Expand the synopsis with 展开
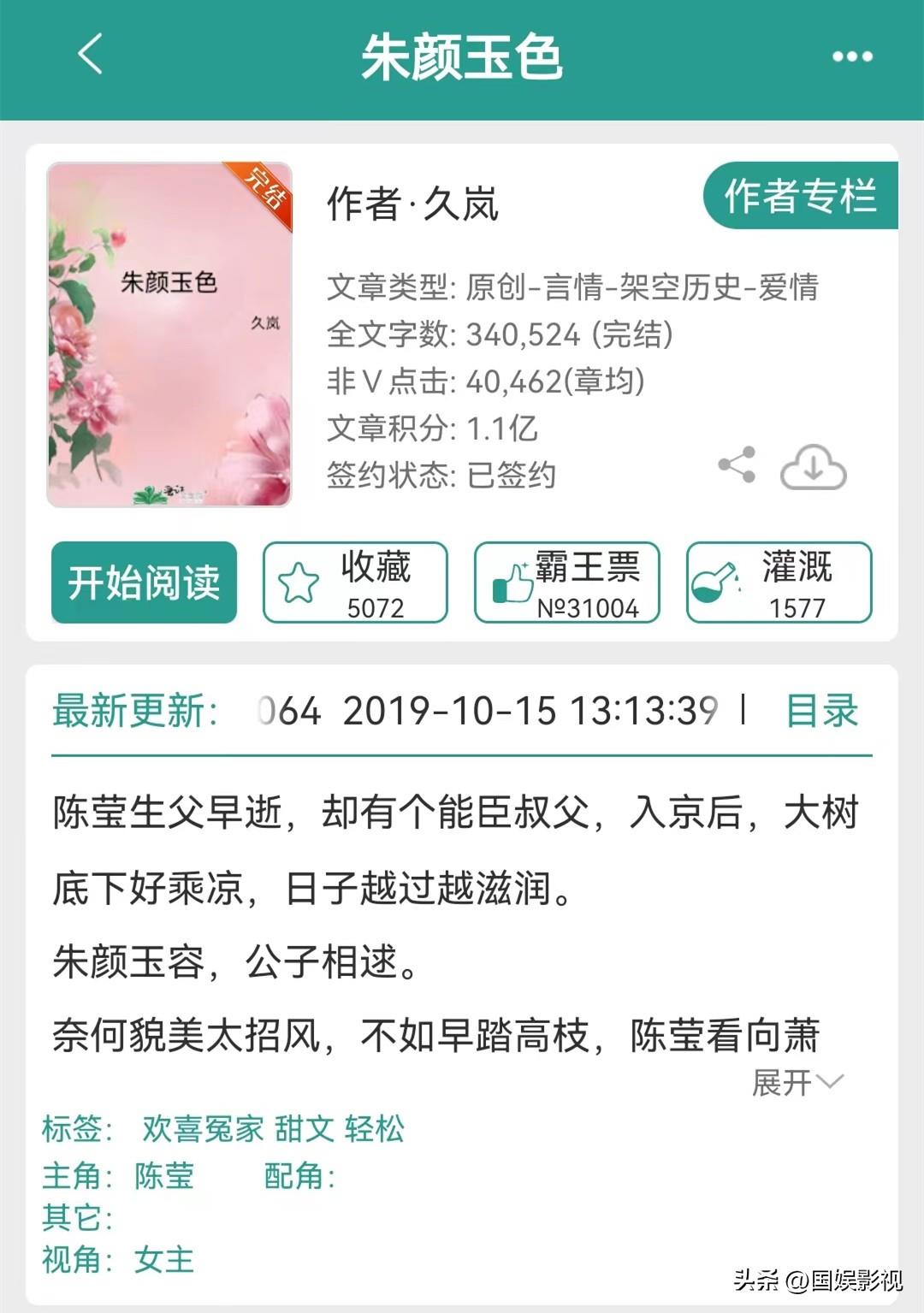 pos(797,1083)
